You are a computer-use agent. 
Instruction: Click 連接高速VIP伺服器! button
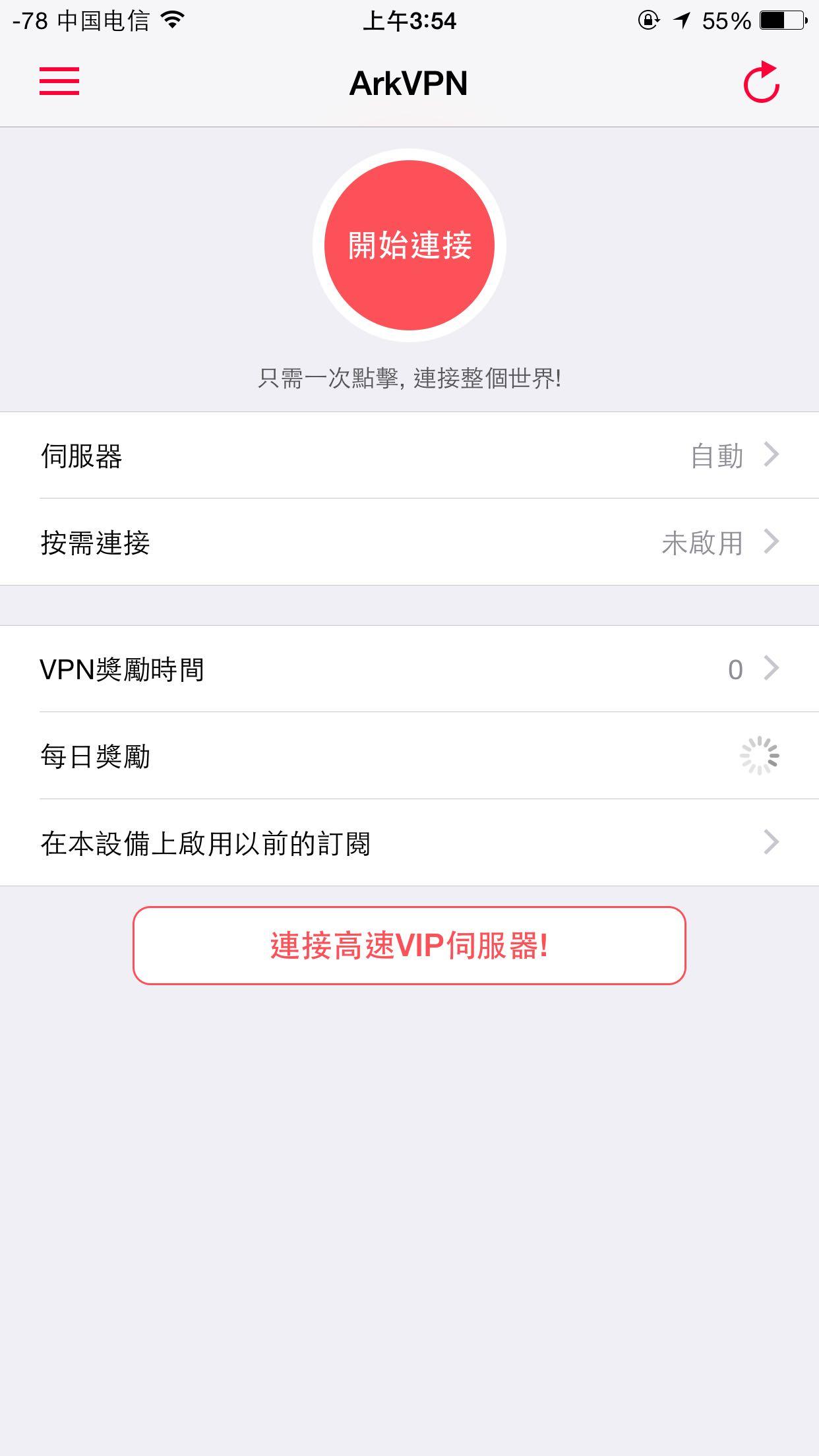click(x=409, y=946)
